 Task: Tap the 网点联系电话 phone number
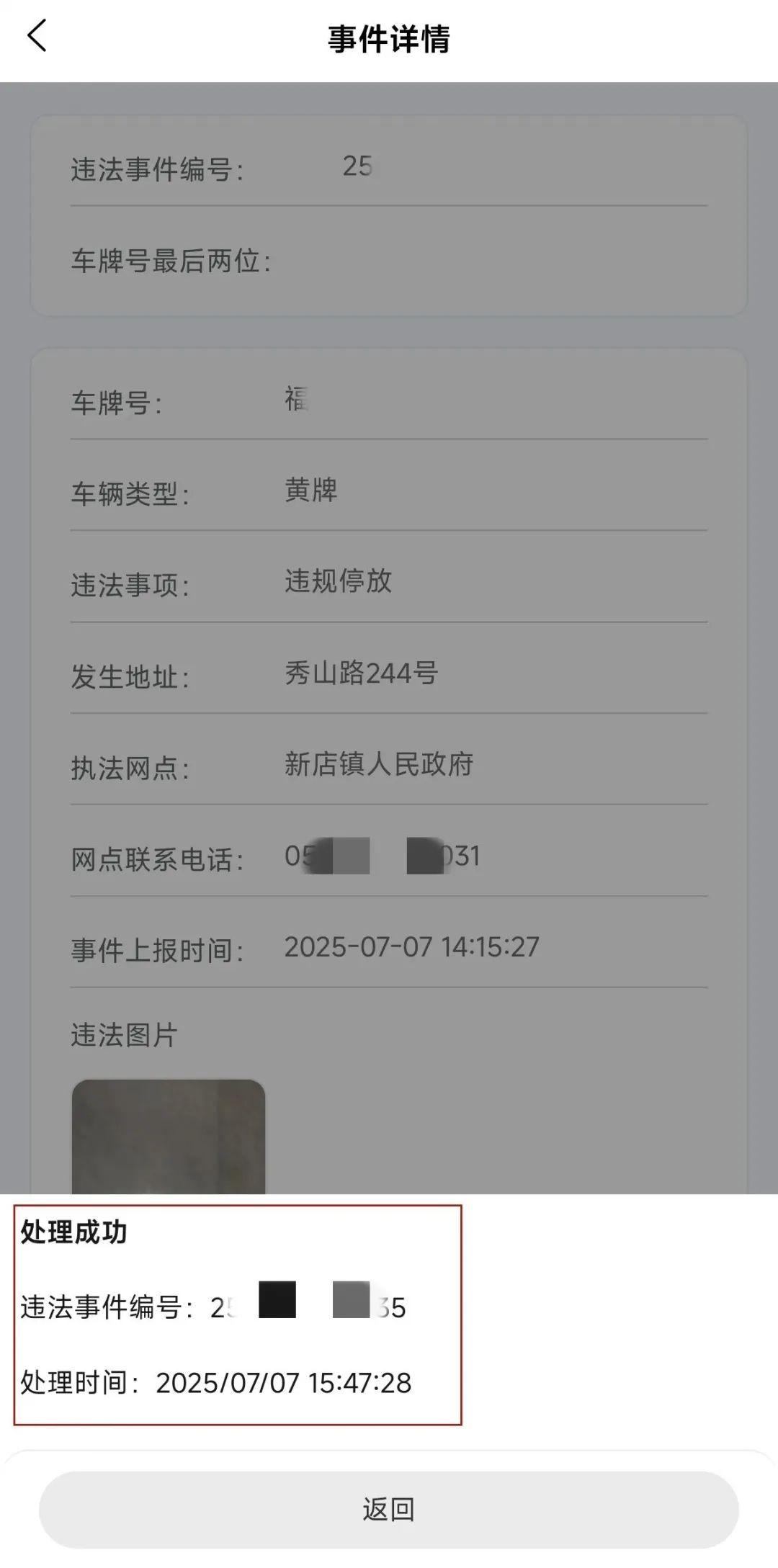tap(382, 856)
